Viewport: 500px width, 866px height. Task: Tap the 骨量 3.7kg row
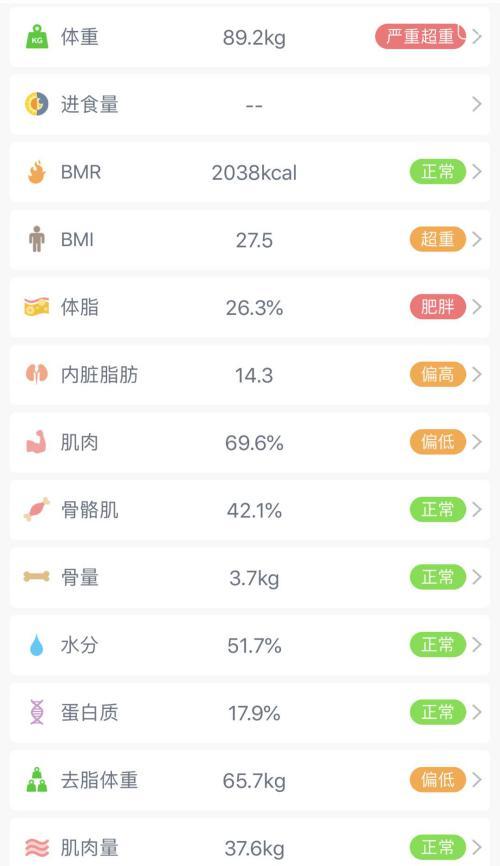click(x=250, y=577)
